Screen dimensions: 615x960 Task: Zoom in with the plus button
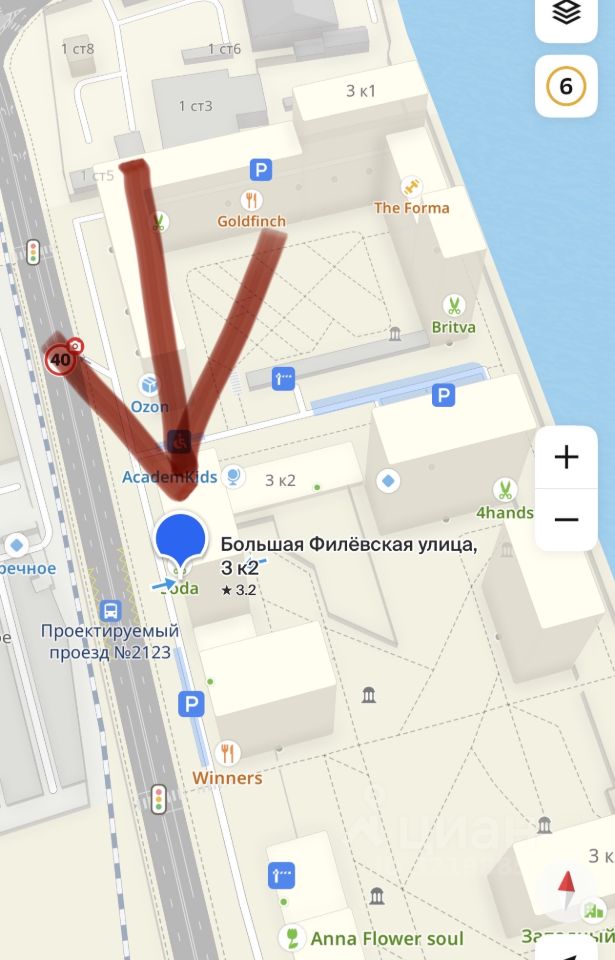[566, 458]
